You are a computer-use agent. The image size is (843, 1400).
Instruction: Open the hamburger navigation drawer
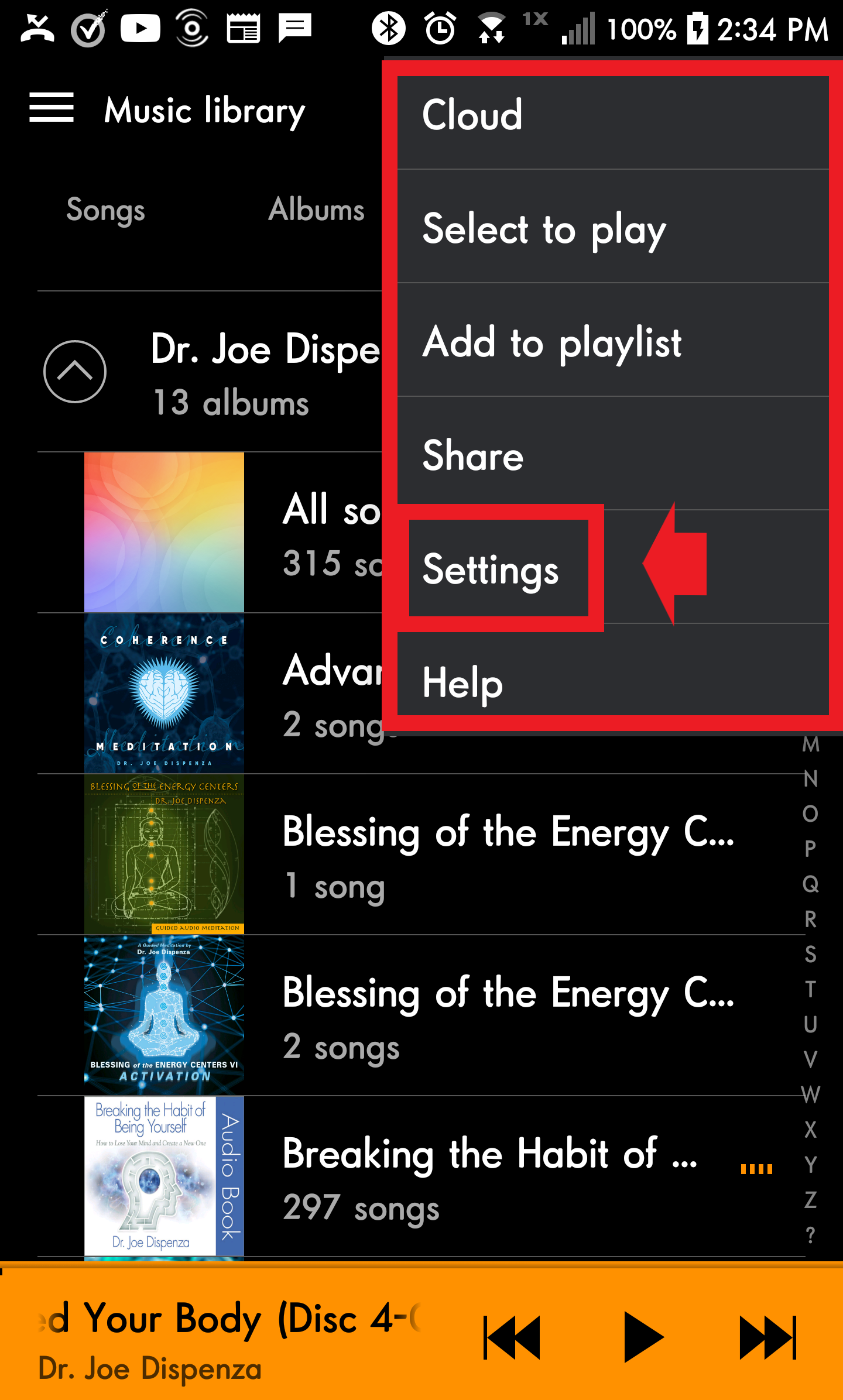point(52,108)
